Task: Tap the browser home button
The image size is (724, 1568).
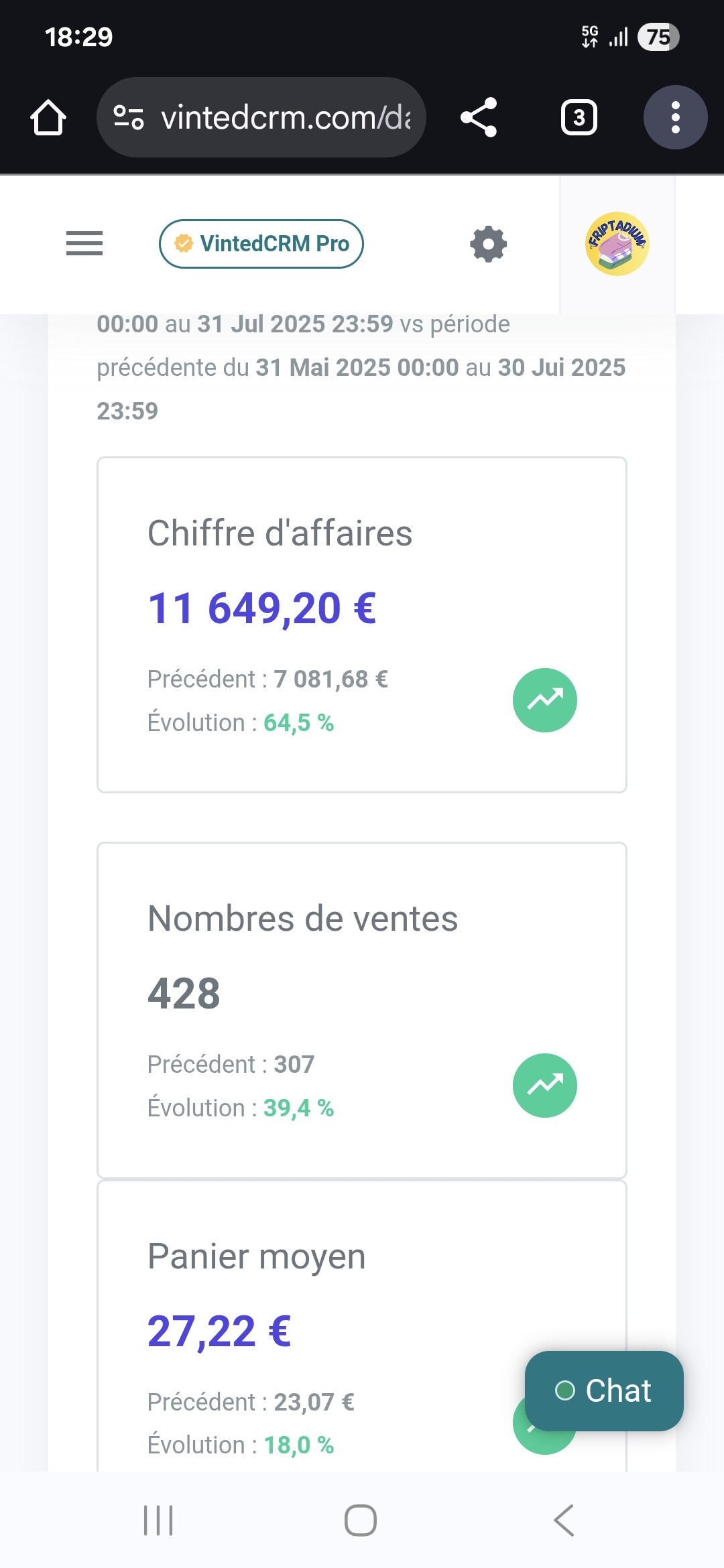Action: point(48,118)
